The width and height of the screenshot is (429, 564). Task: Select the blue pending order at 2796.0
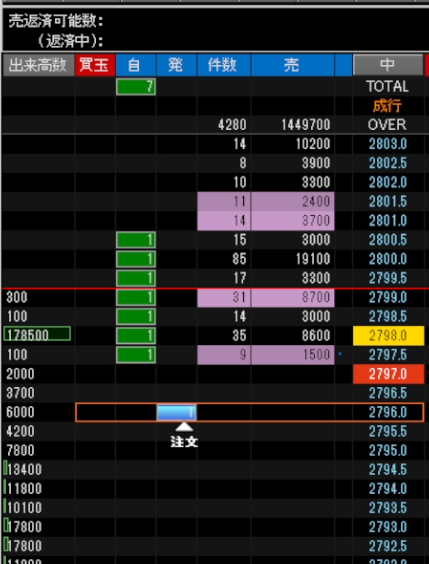pos(177,412)
